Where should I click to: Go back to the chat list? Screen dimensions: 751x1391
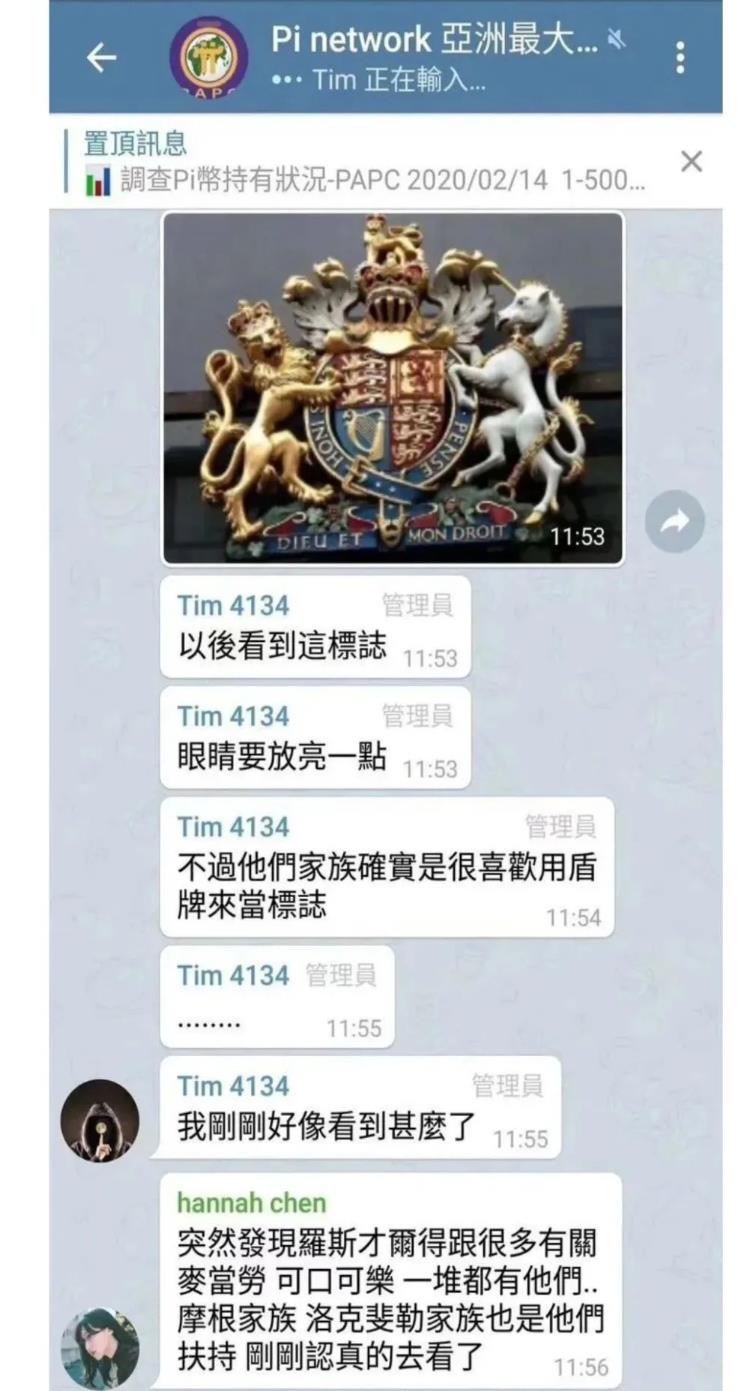click(101, 58)
